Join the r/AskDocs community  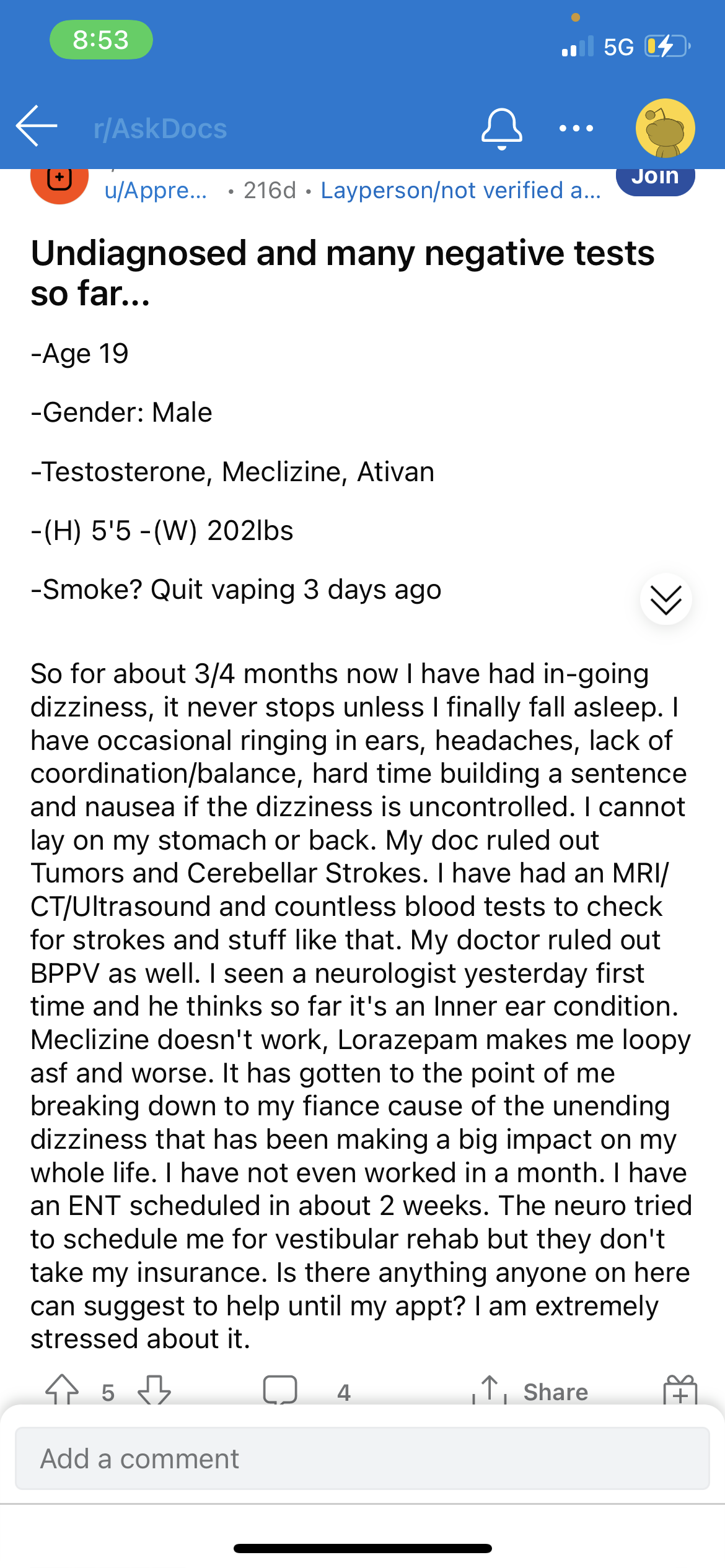click(655, 179)
